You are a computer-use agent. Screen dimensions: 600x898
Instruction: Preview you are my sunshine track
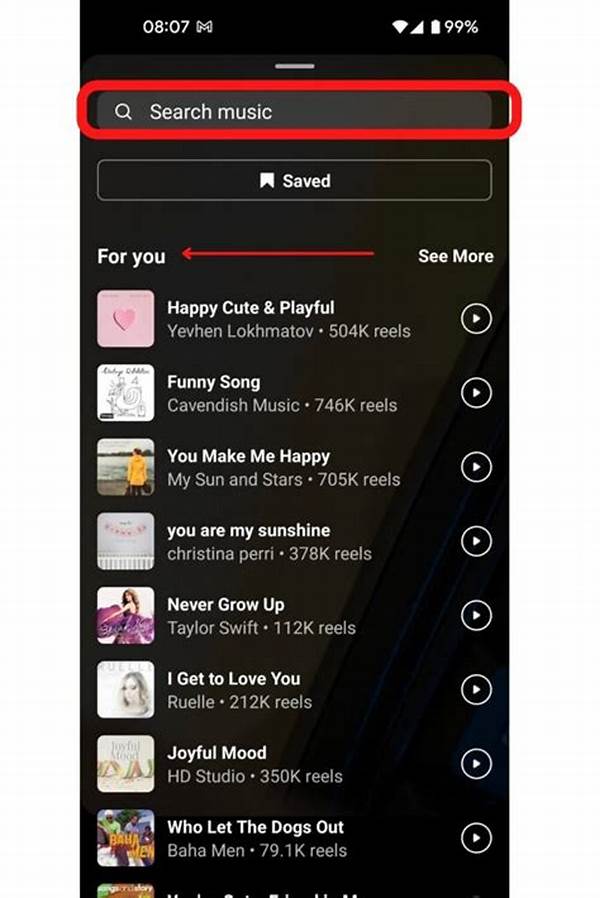pyautogui.click(x=476, y=541)
